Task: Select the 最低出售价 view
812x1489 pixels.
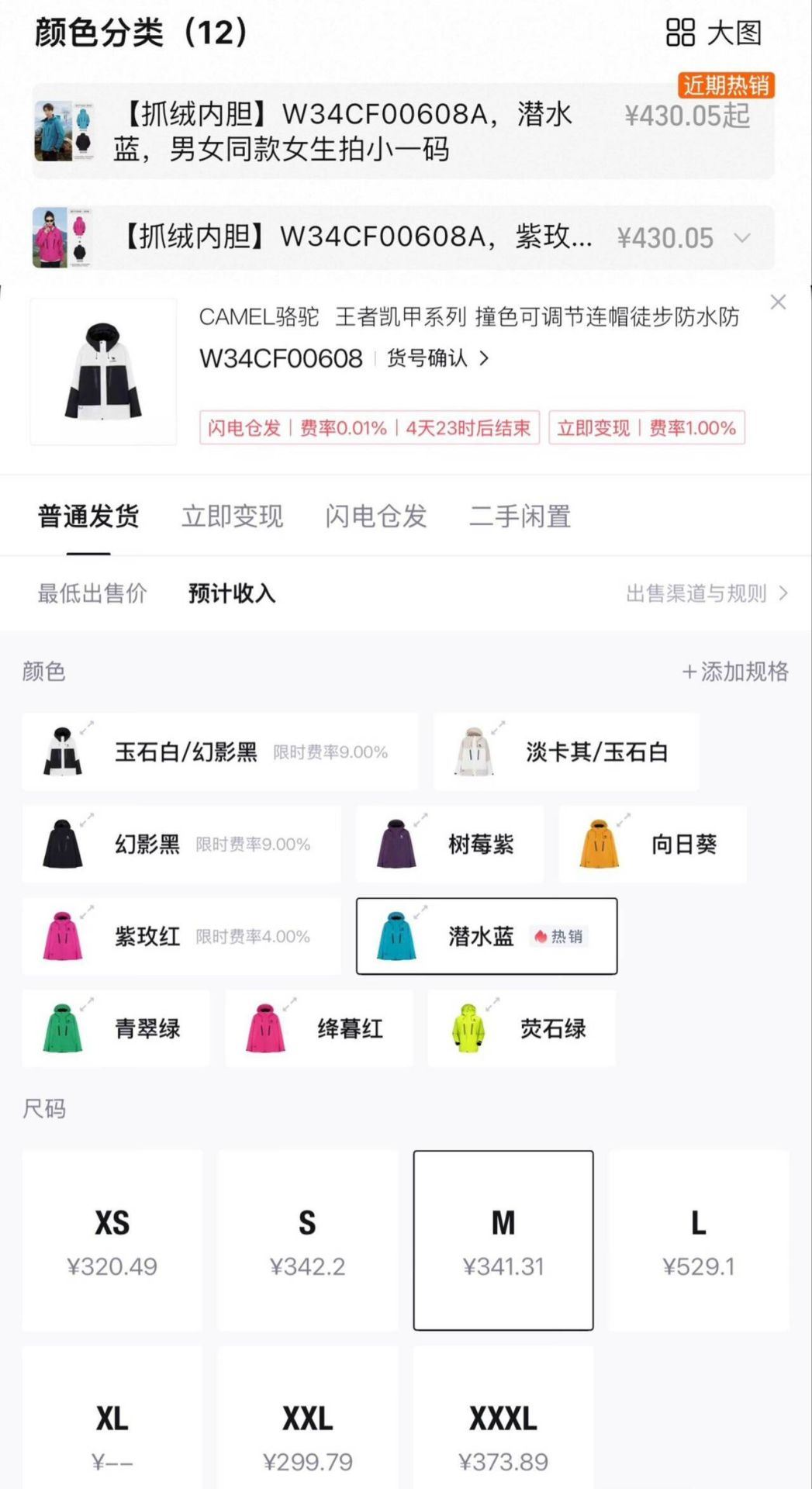Action: (x=92, y=594)
